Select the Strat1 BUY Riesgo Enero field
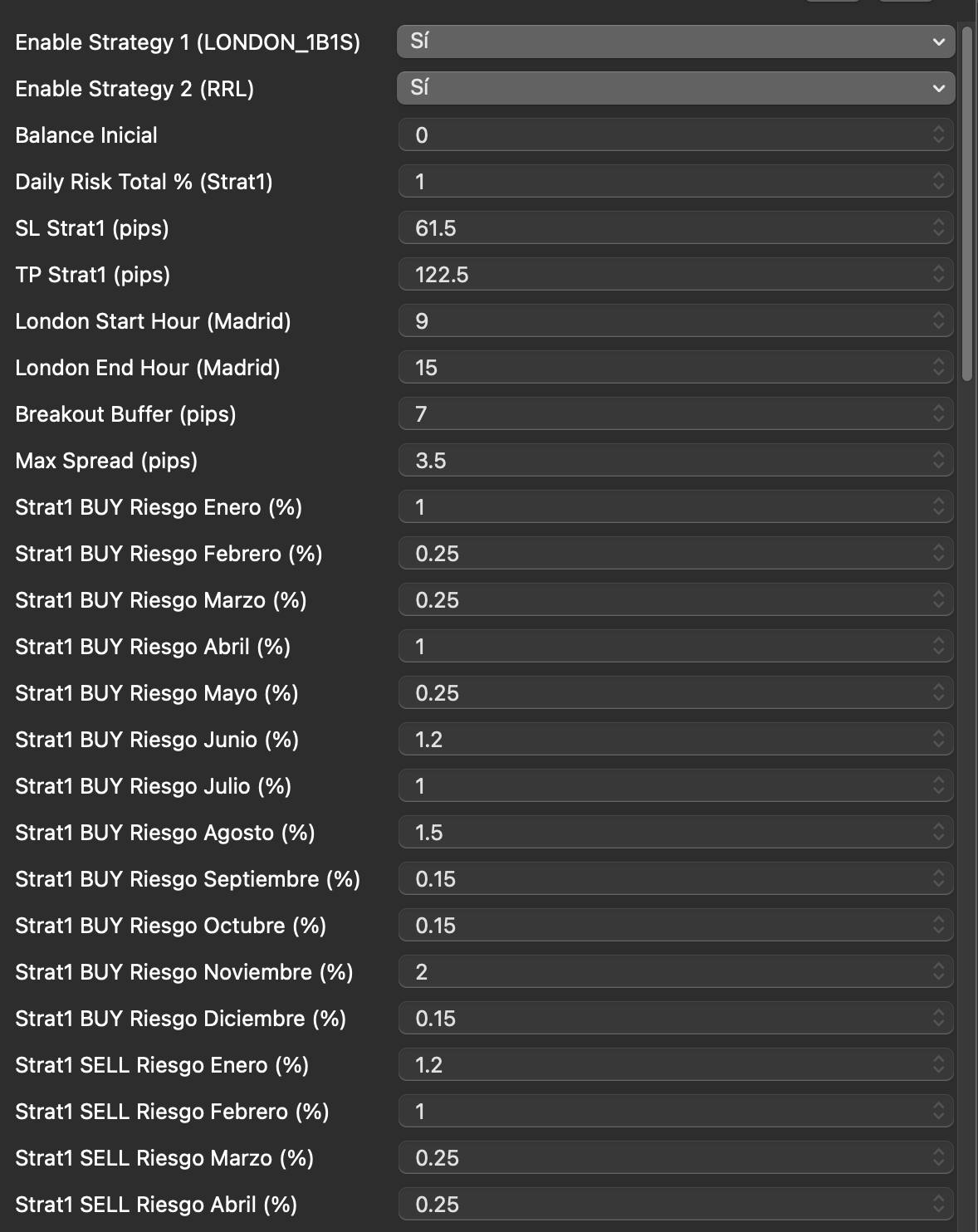Viewport: 978px width, 1232px height. (x=664, y=507)
